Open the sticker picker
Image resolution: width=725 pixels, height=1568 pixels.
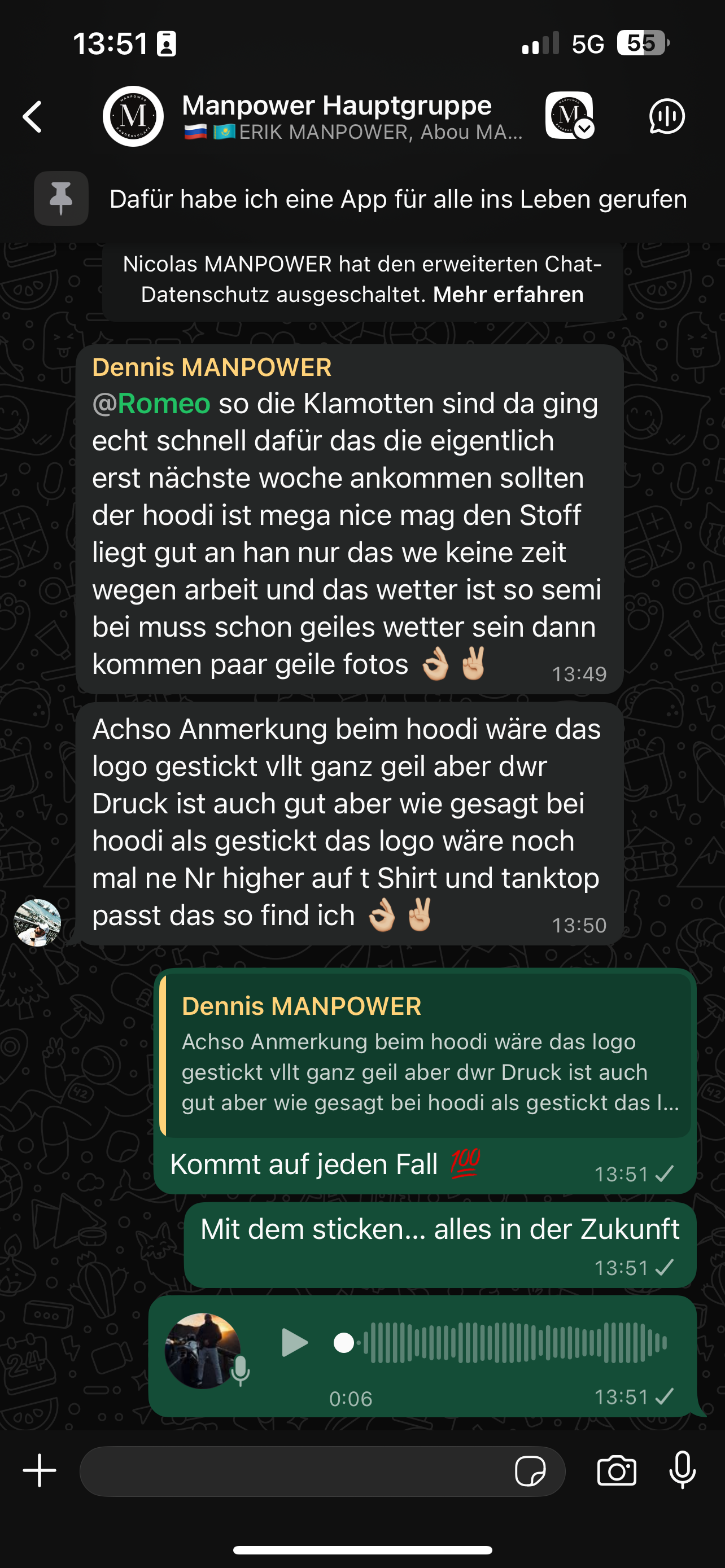[530, 1471]
